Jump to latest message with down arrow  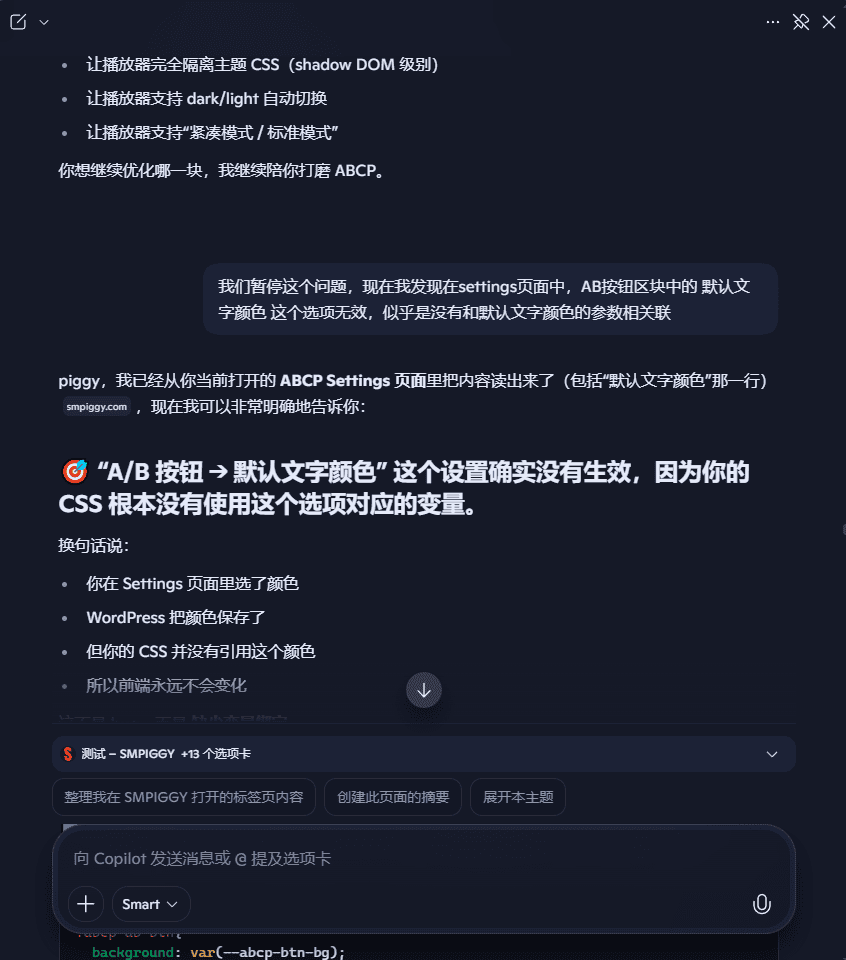[x=424, y=689]
